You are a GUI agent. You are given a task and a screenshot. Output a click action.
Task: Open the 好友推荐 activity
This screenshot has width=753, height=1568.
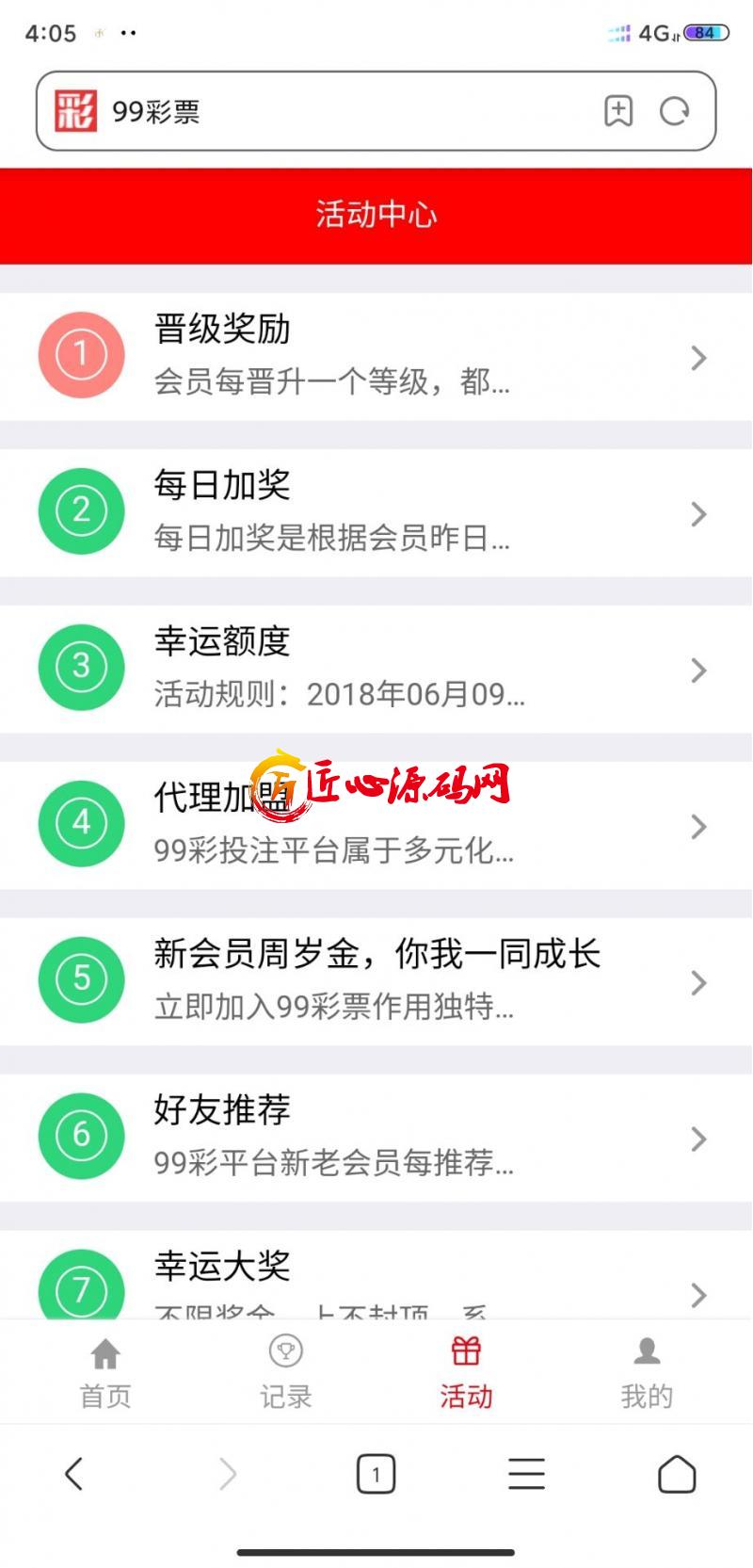tap(376, 1138)
